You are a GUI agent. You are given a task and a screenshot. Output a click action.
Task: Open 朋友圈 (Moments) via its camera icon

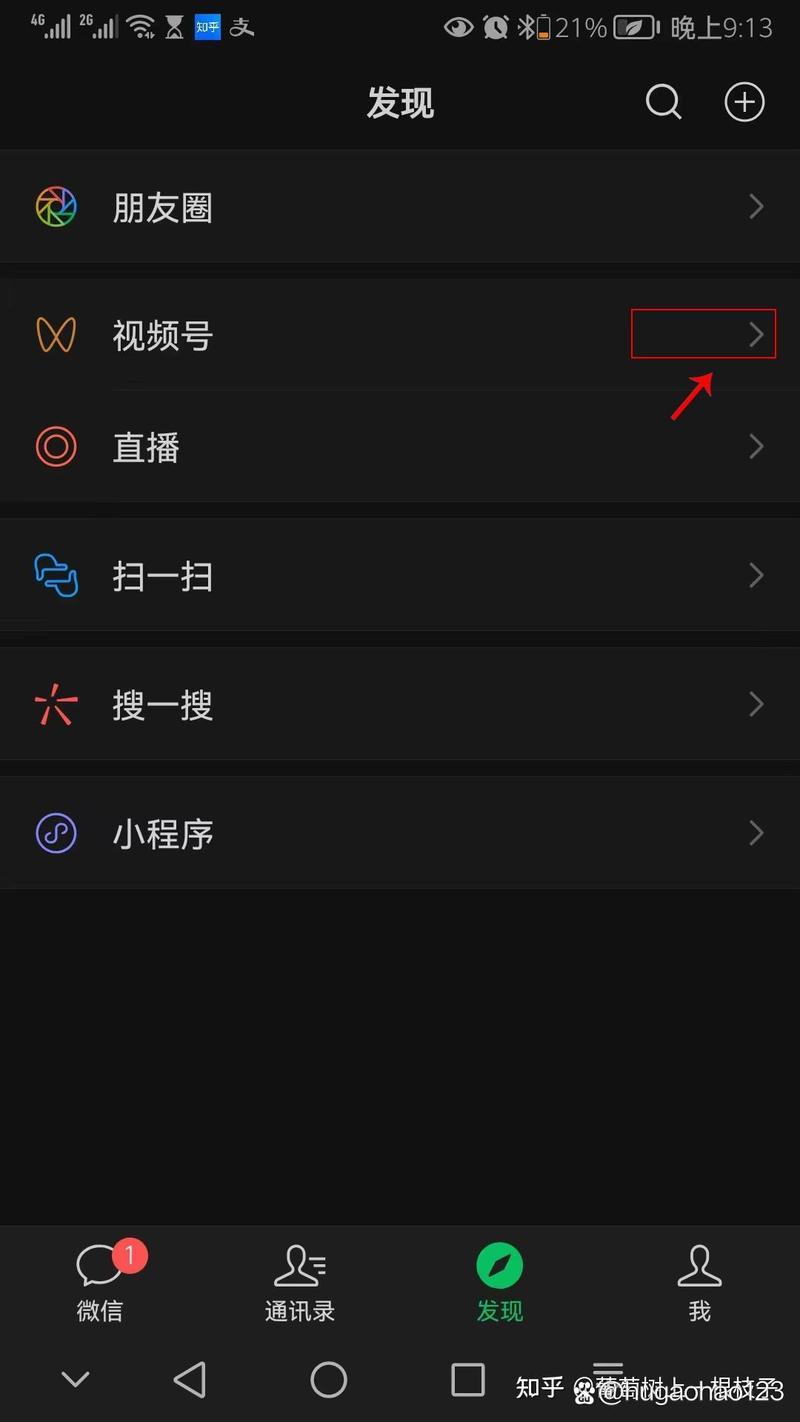tap(56, 206)
